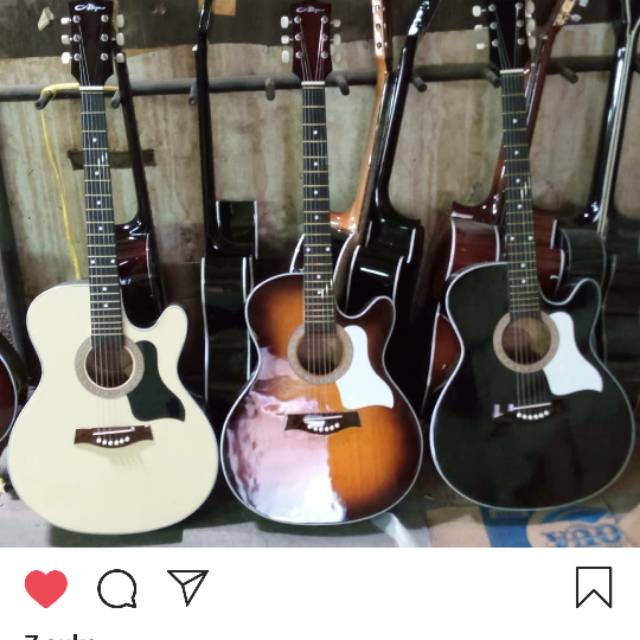
Task: Share the post via paper plane icon
Action: (x=188, y=587)
